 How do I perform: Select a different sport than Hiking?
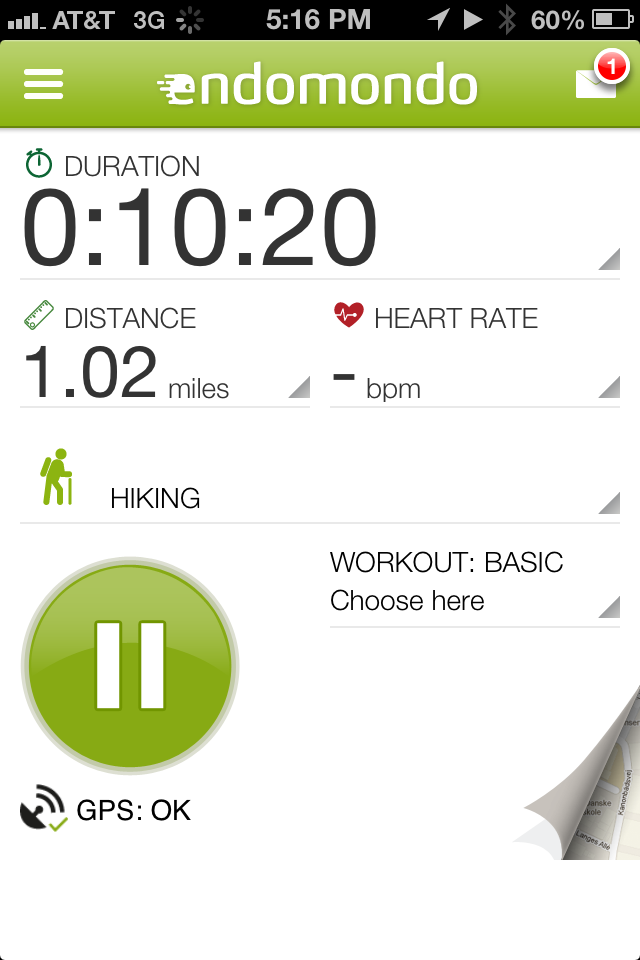point(320,485)
